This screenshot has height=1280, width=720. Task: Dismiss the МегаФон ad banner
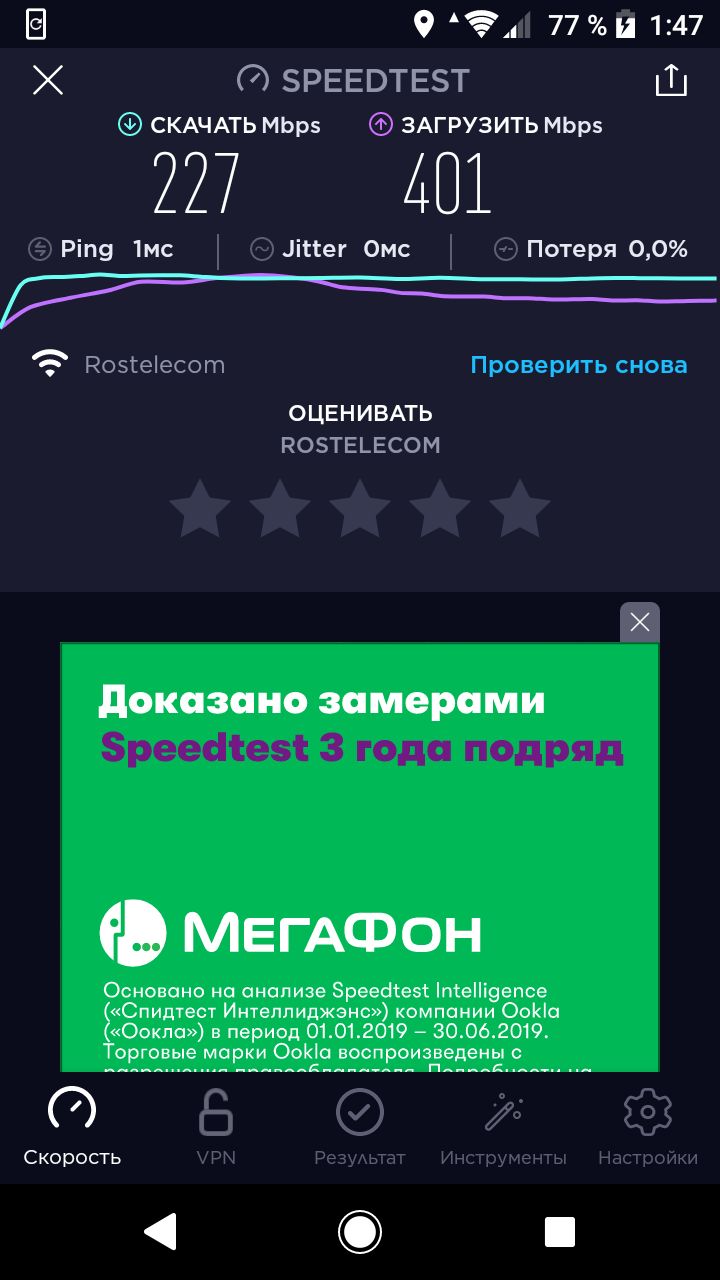coord(640,622)
